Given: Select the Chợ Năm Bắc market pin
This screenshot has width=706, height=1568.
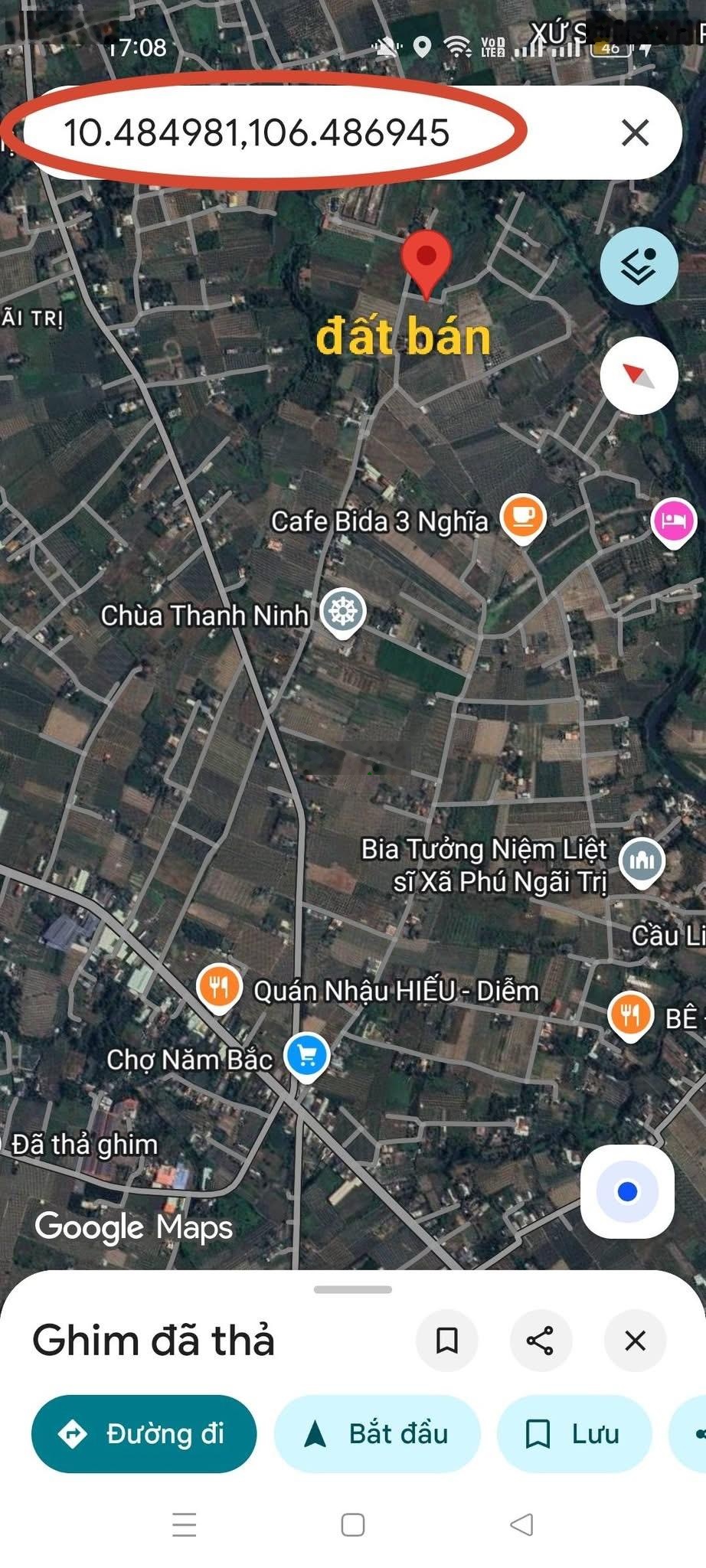Looking at the screenshot, I should click(307, 1057).
